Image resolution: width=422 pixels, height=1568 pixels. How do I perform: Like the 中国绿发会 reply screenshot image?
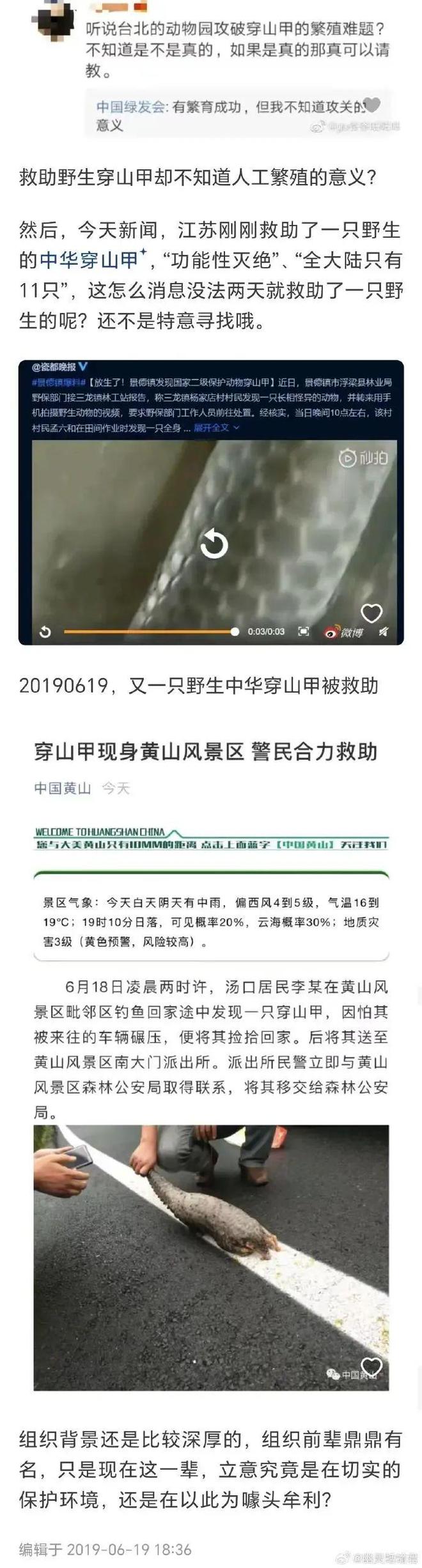click(371, 104)
